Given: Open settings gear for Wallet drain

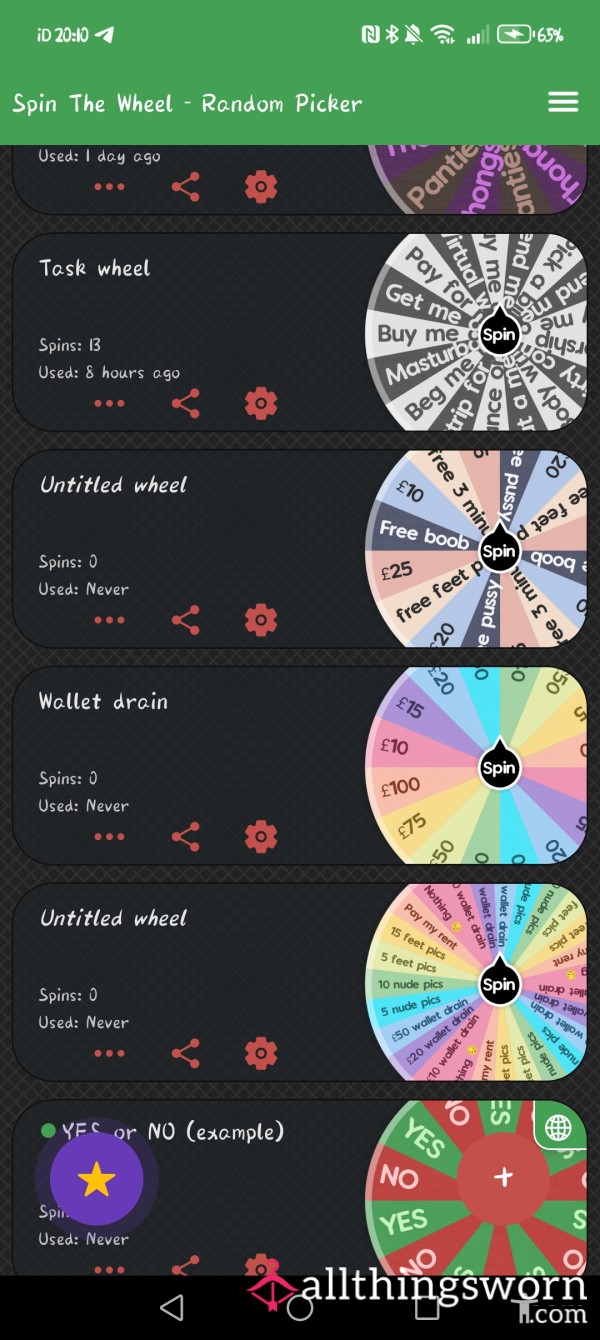Looking at the screenshot, I should point(261,836).
